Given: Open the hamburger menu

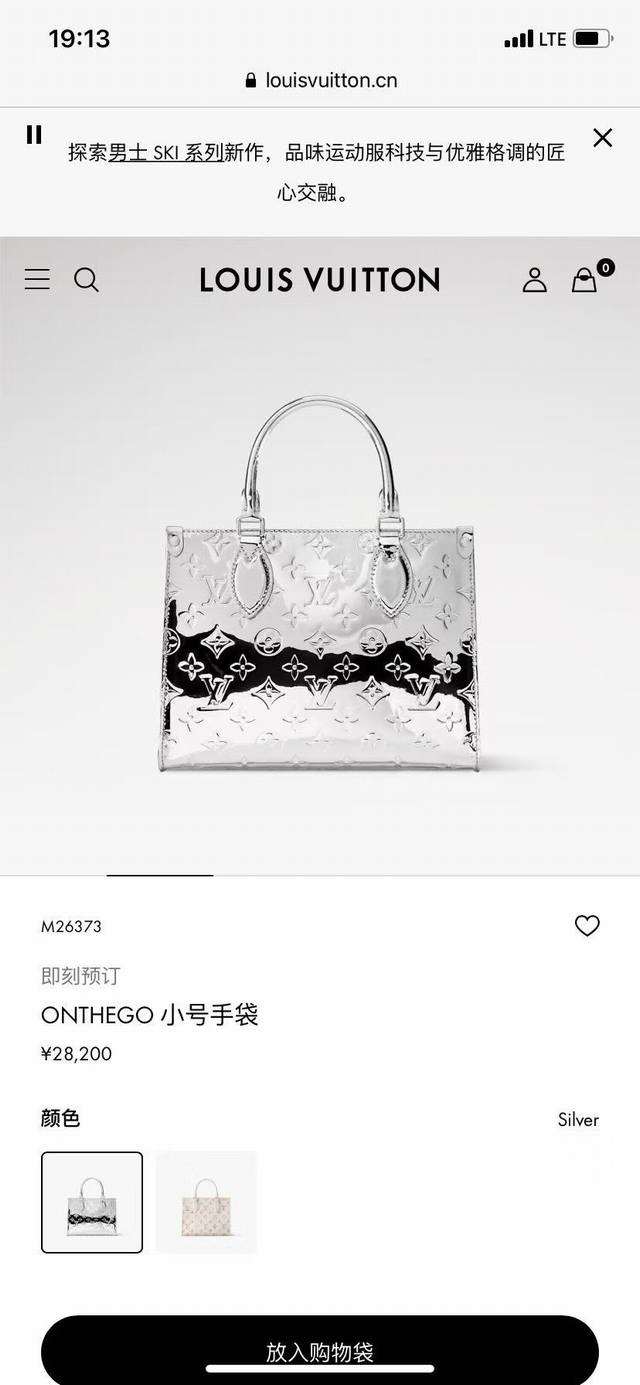Looking at the screenshot, I should click(37, 279).
